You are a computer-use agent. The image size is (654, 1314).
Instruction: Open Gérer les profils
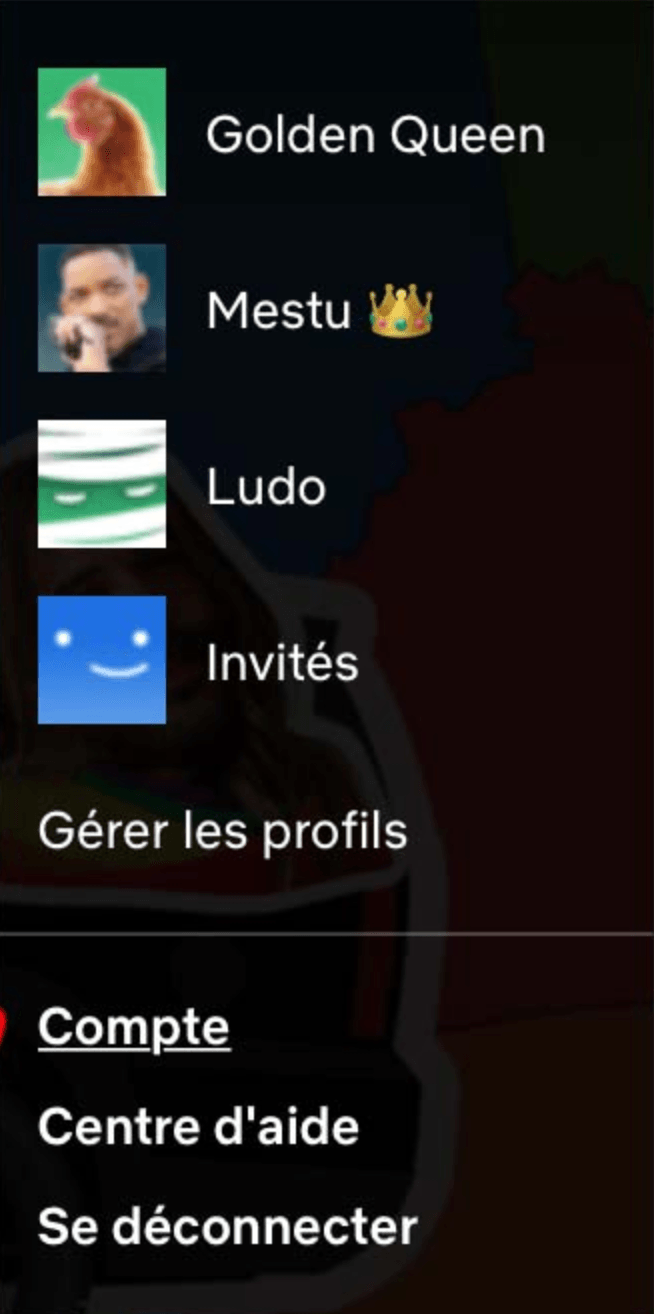222,830
